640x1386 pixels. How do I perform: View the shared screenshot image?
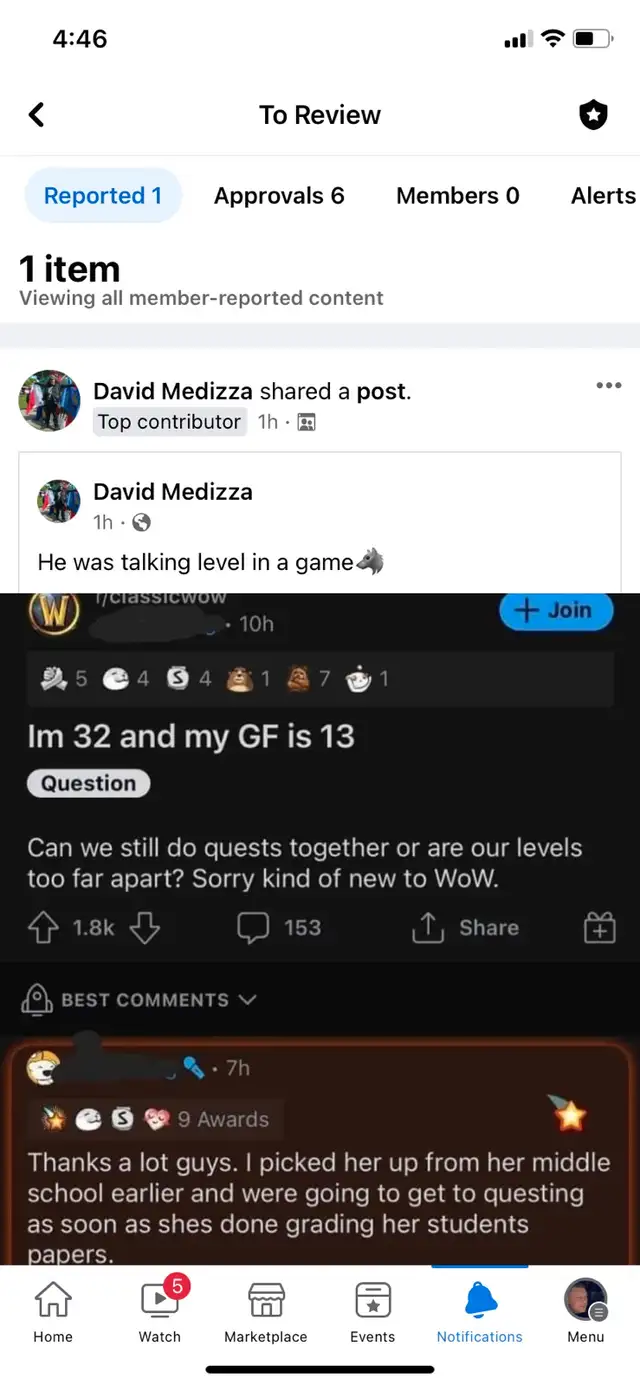point(320,928)
